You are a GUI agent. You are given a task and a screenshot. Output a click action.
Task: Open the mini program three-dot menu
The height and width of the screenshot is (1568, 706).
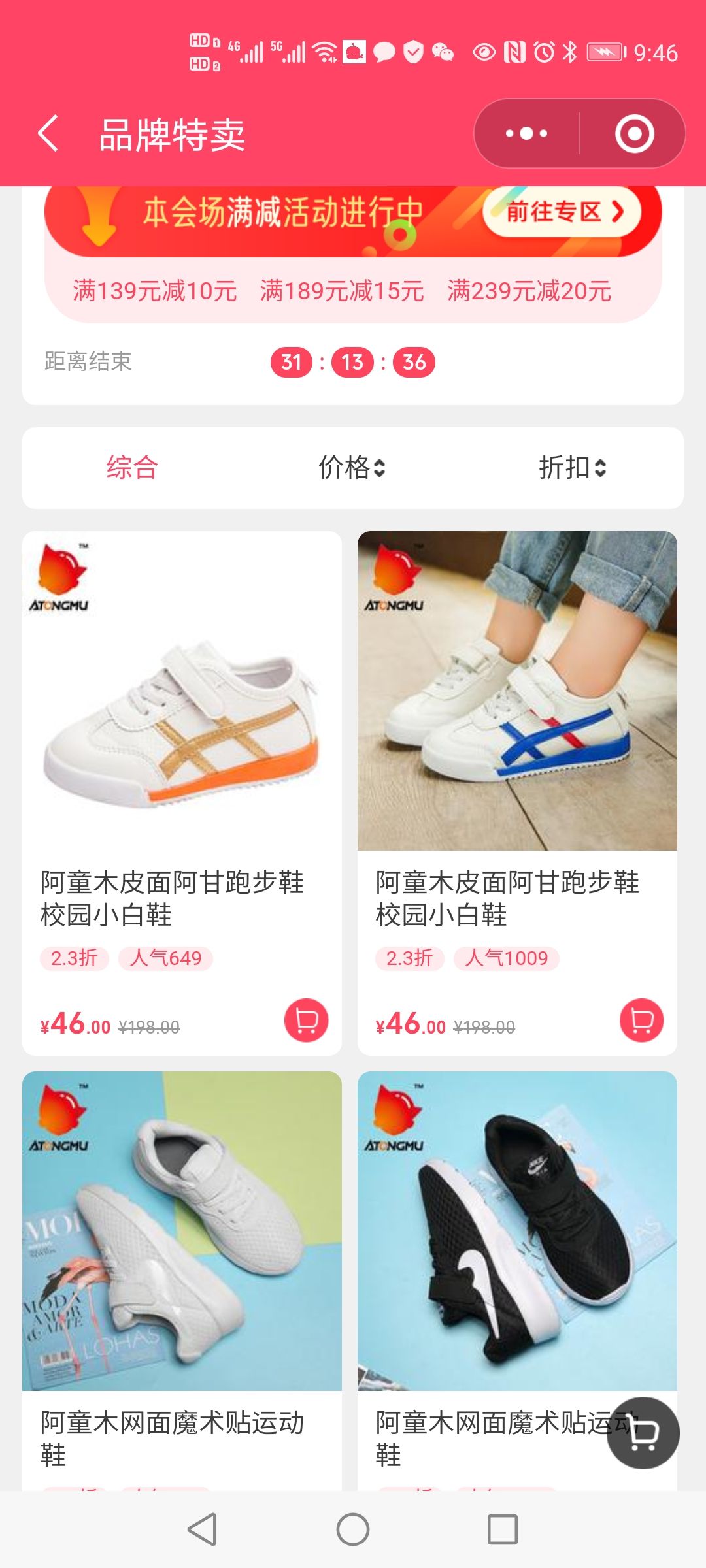click(527, 134)
